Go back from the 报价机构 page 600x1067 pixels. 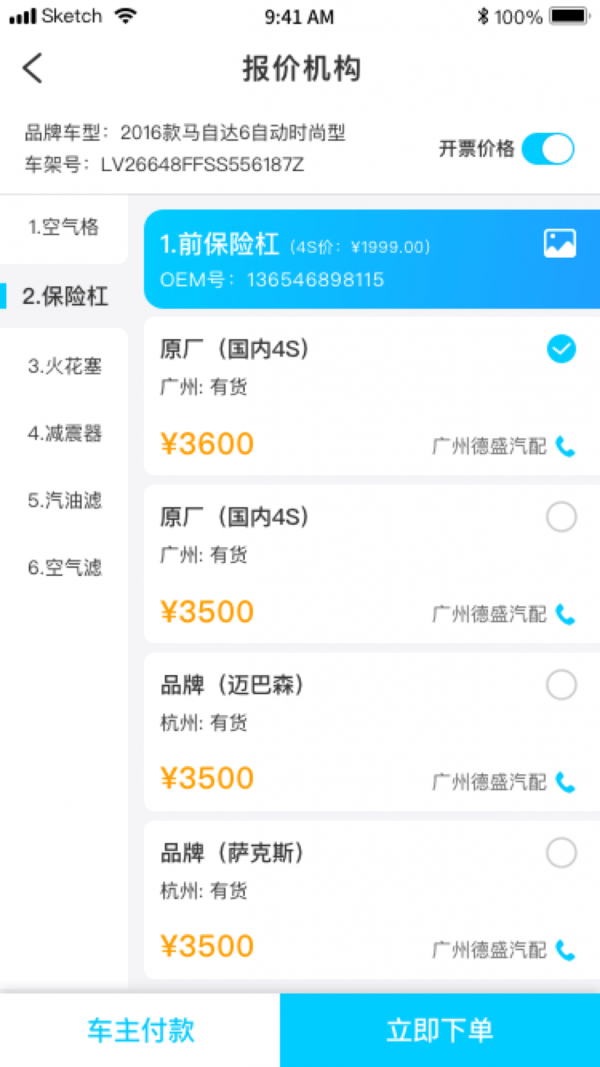pyautogui.click(x=33, y=69)
